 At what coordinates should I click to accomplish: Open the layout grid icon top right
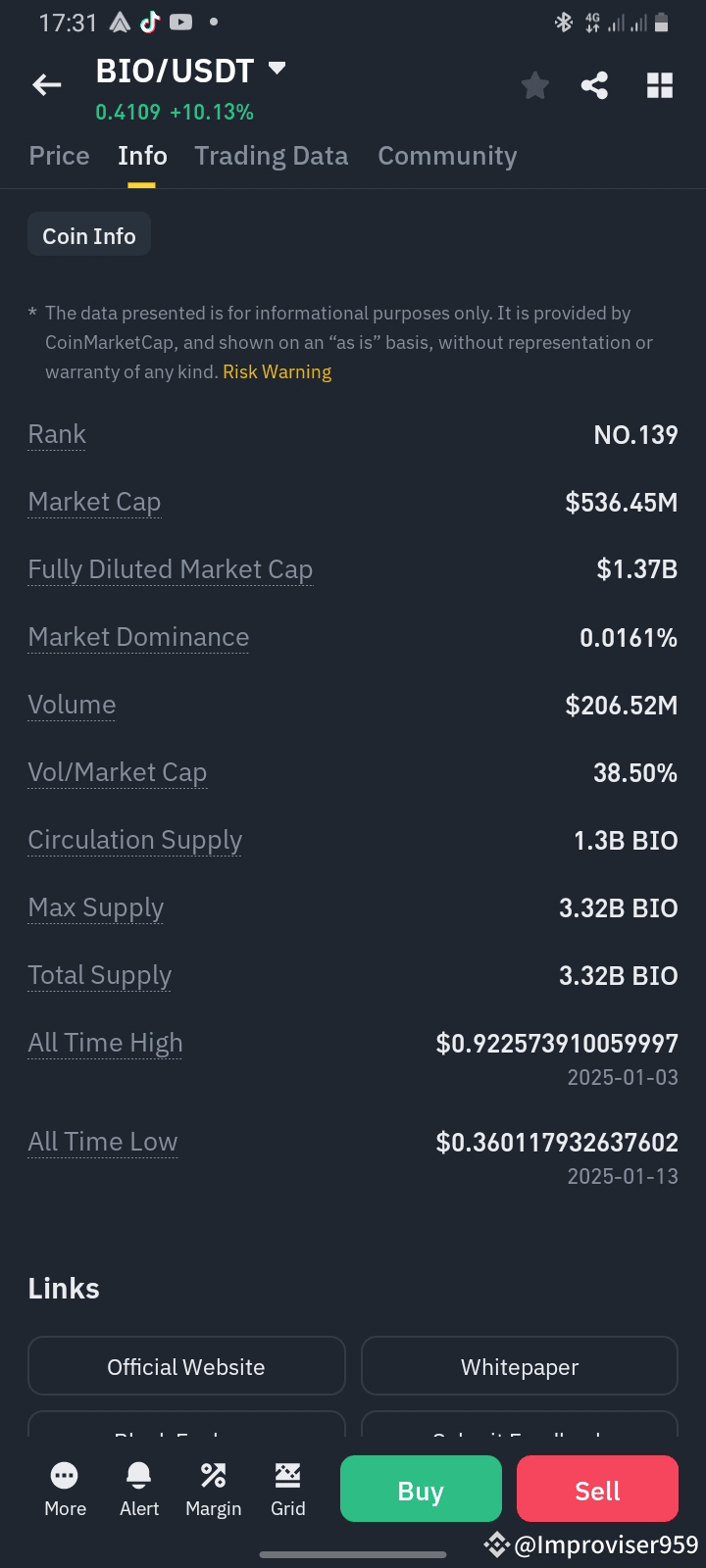tap(659, 85)
